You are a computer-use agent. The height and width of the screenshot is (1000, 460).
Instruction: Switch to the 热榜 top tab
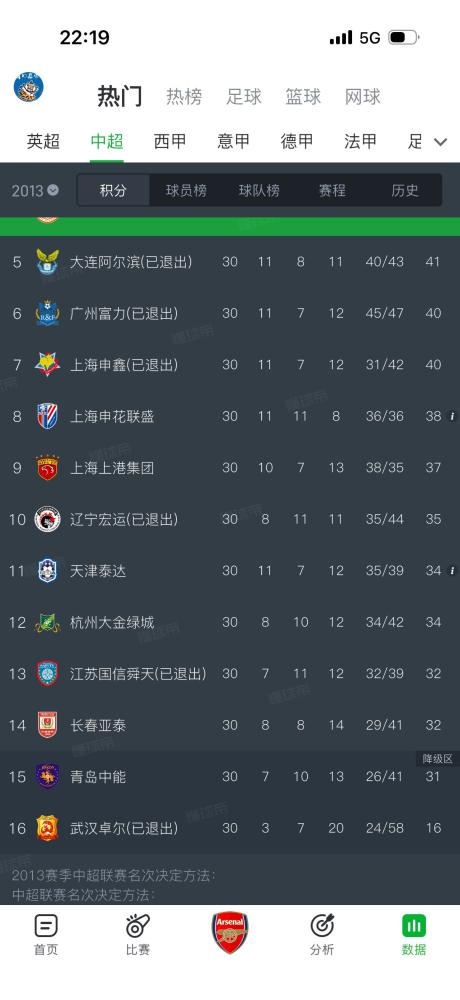tap(184, 97)
